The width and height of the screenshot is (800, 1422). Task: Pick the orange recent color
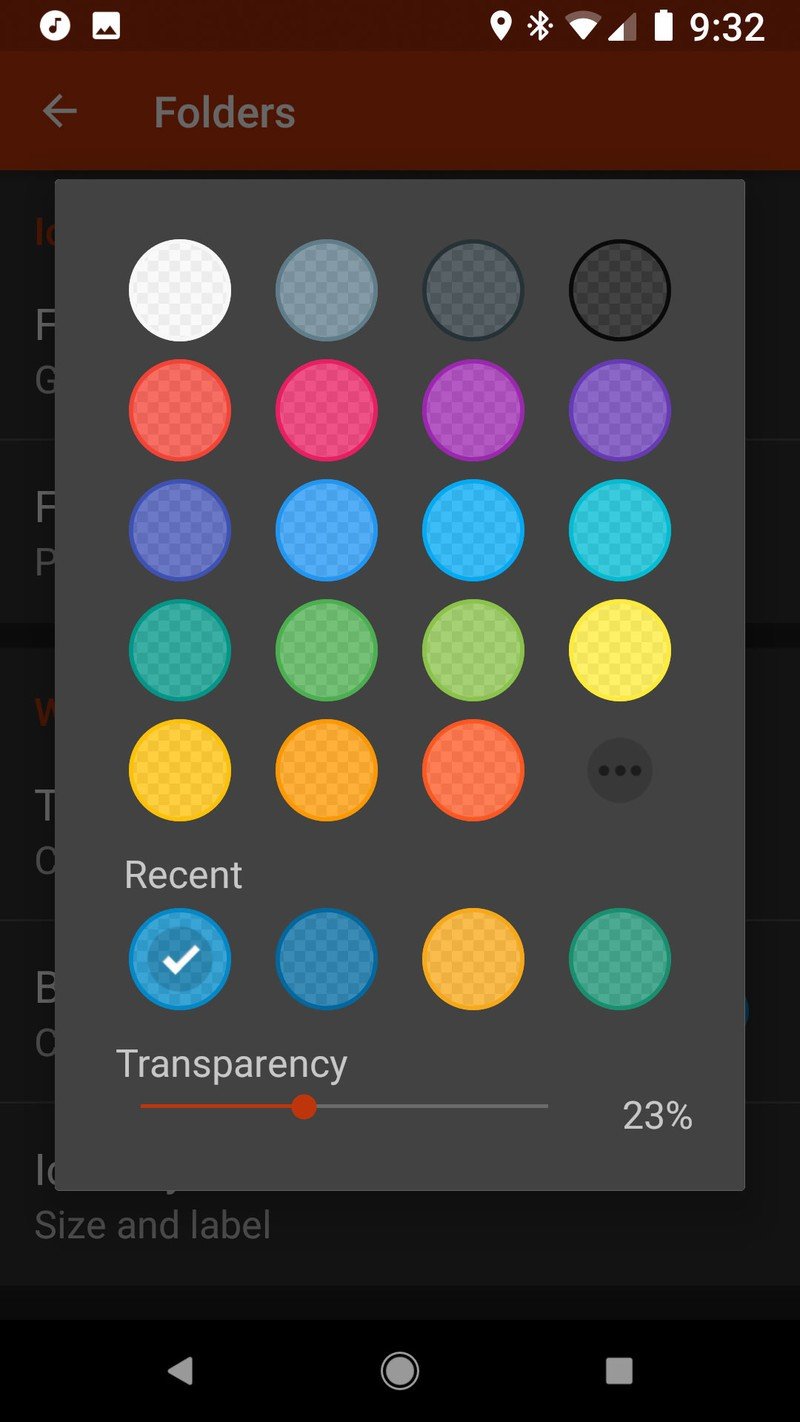[473, 959]
